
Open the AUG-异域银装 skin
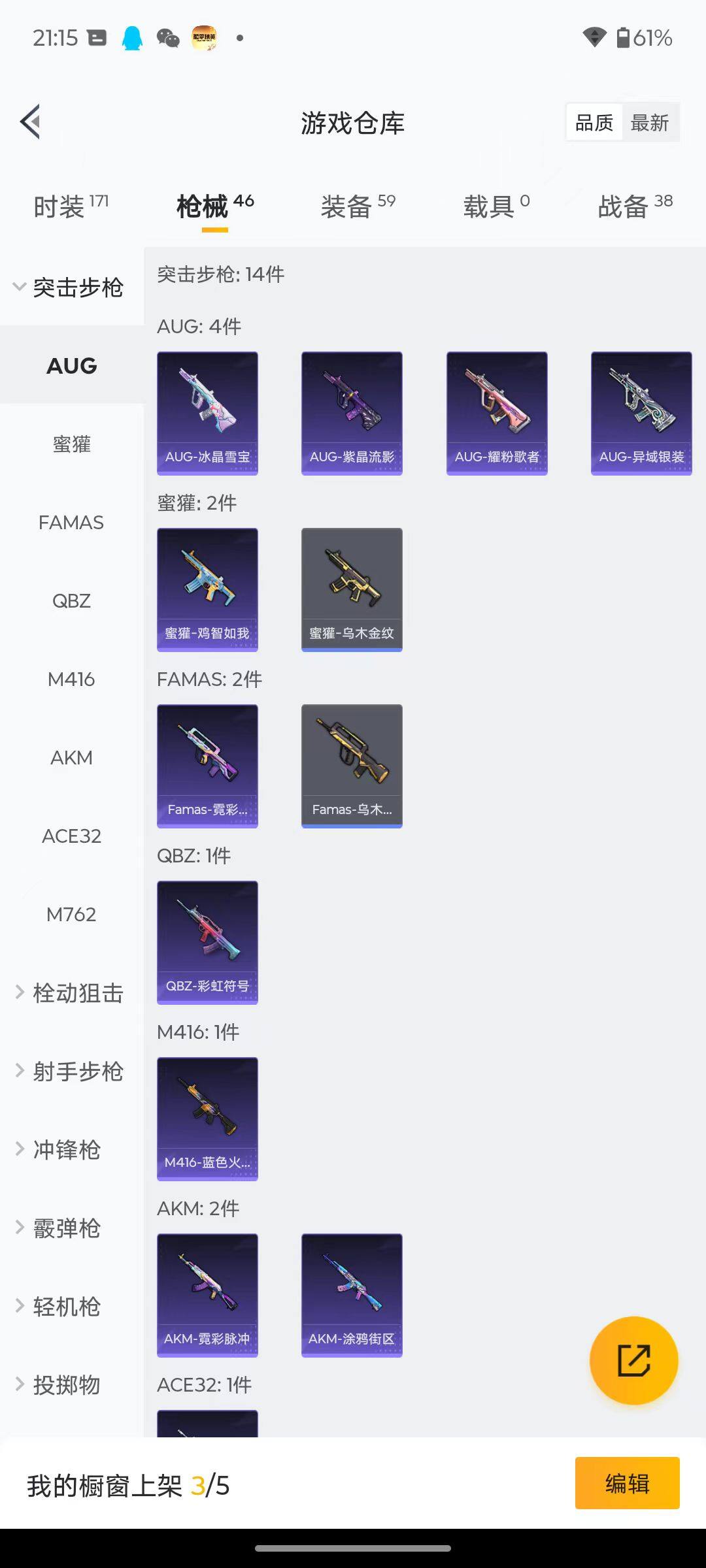[x=641, y=413]
